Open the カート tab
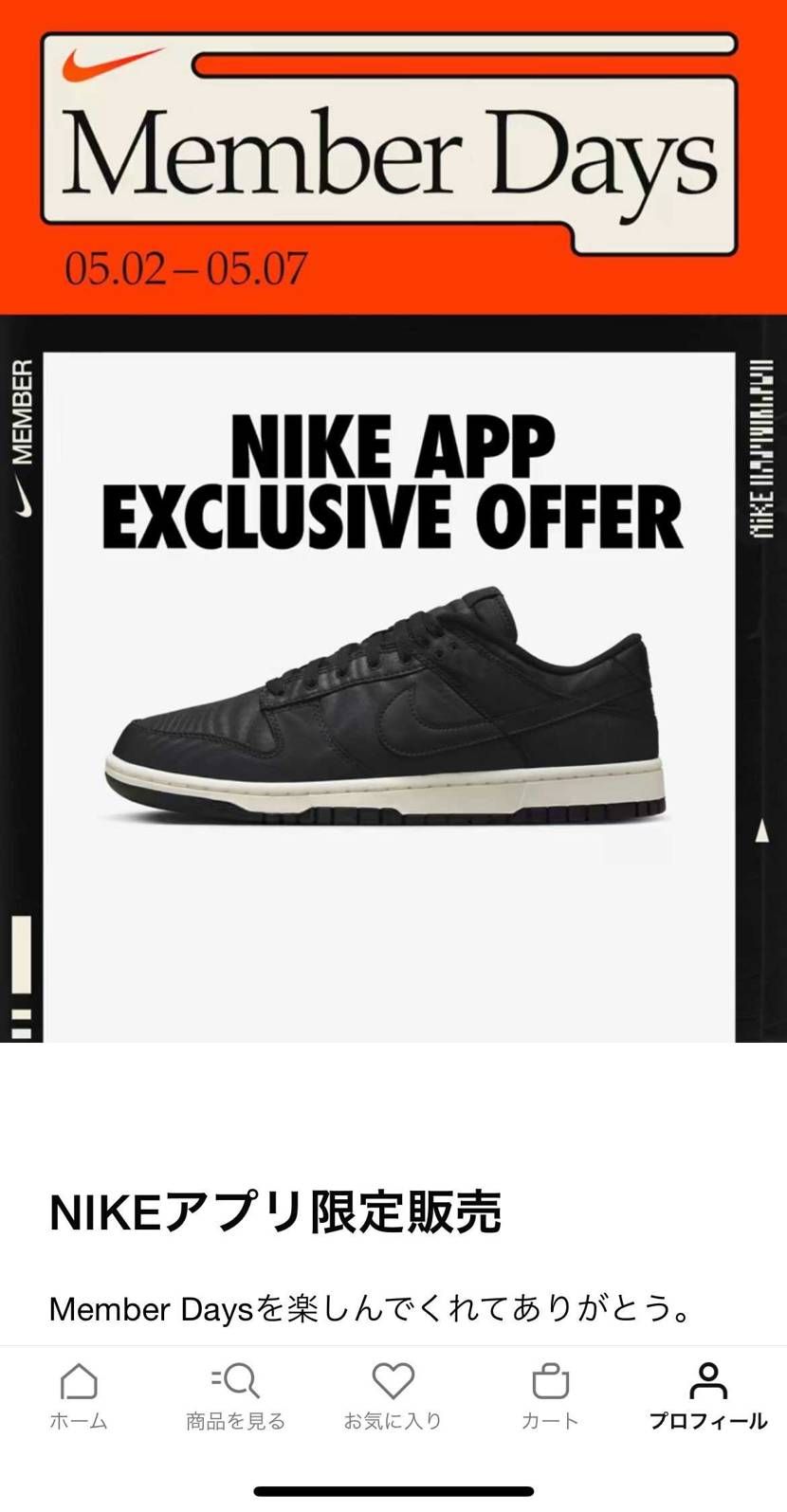Viewport: 787px width, 1512px height. click(550, 1395)
